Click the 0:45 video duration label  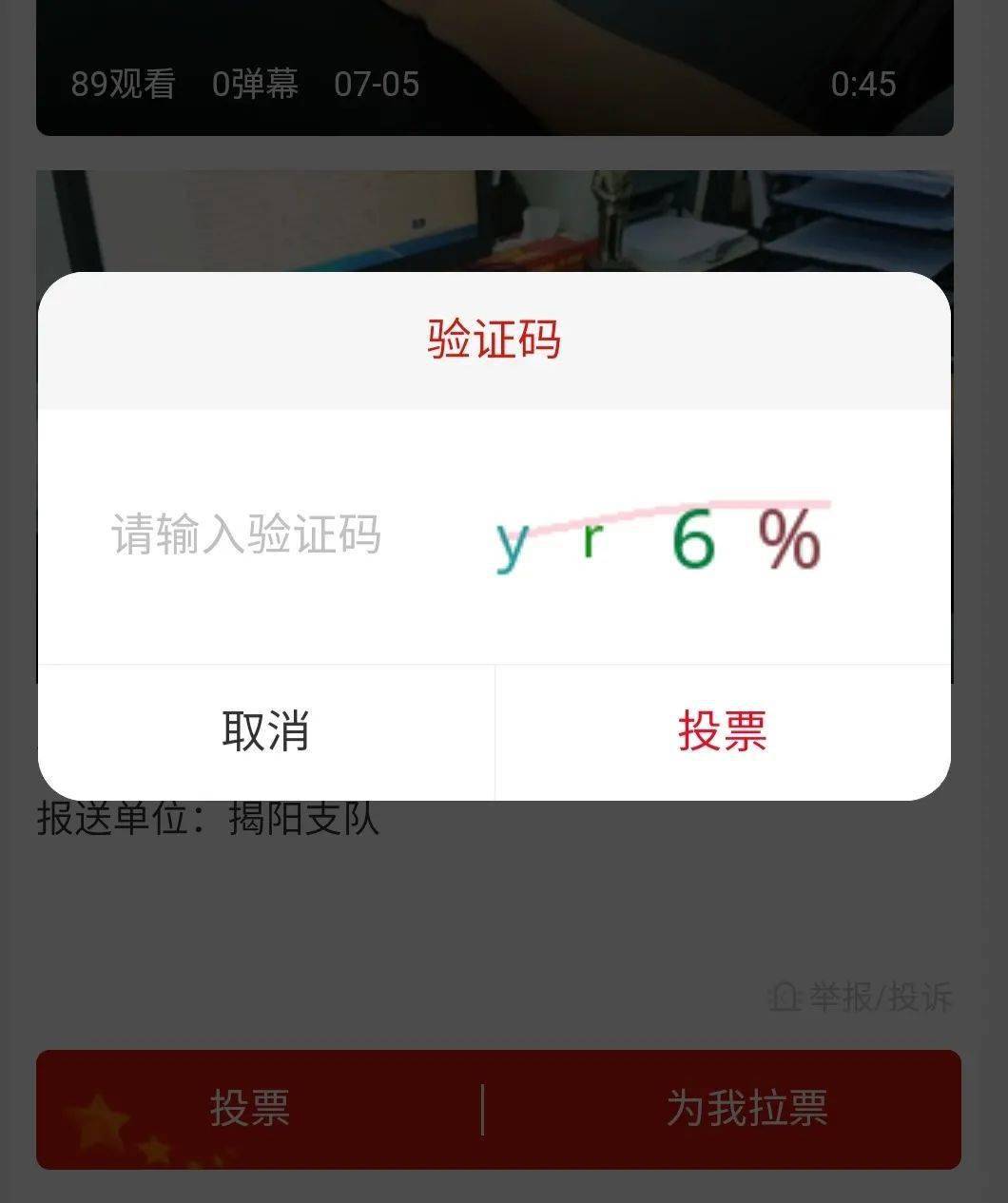click(863, 85)
